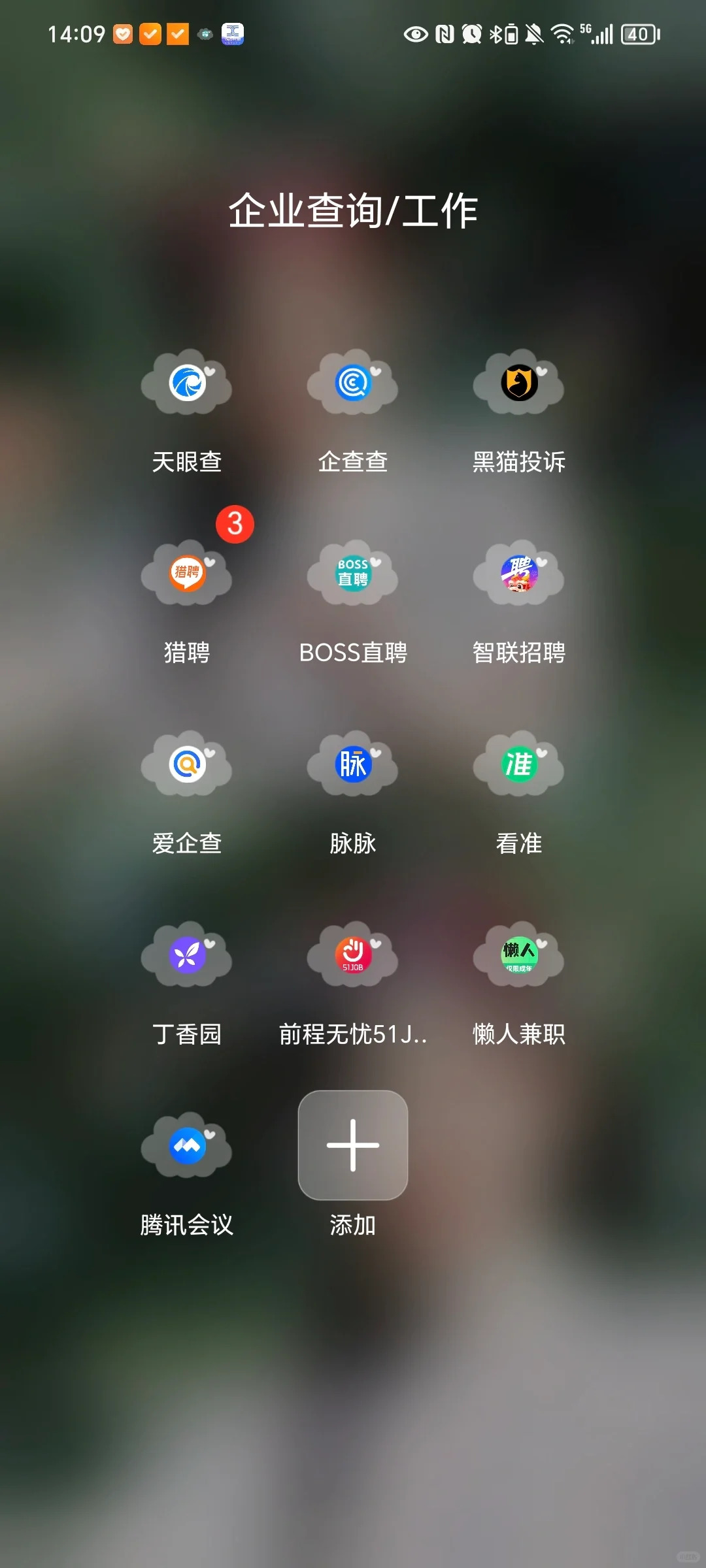Tap 添加 to add apps to folder
The height and width of the screenshot is (1568, 706).
coord(353,1146)
